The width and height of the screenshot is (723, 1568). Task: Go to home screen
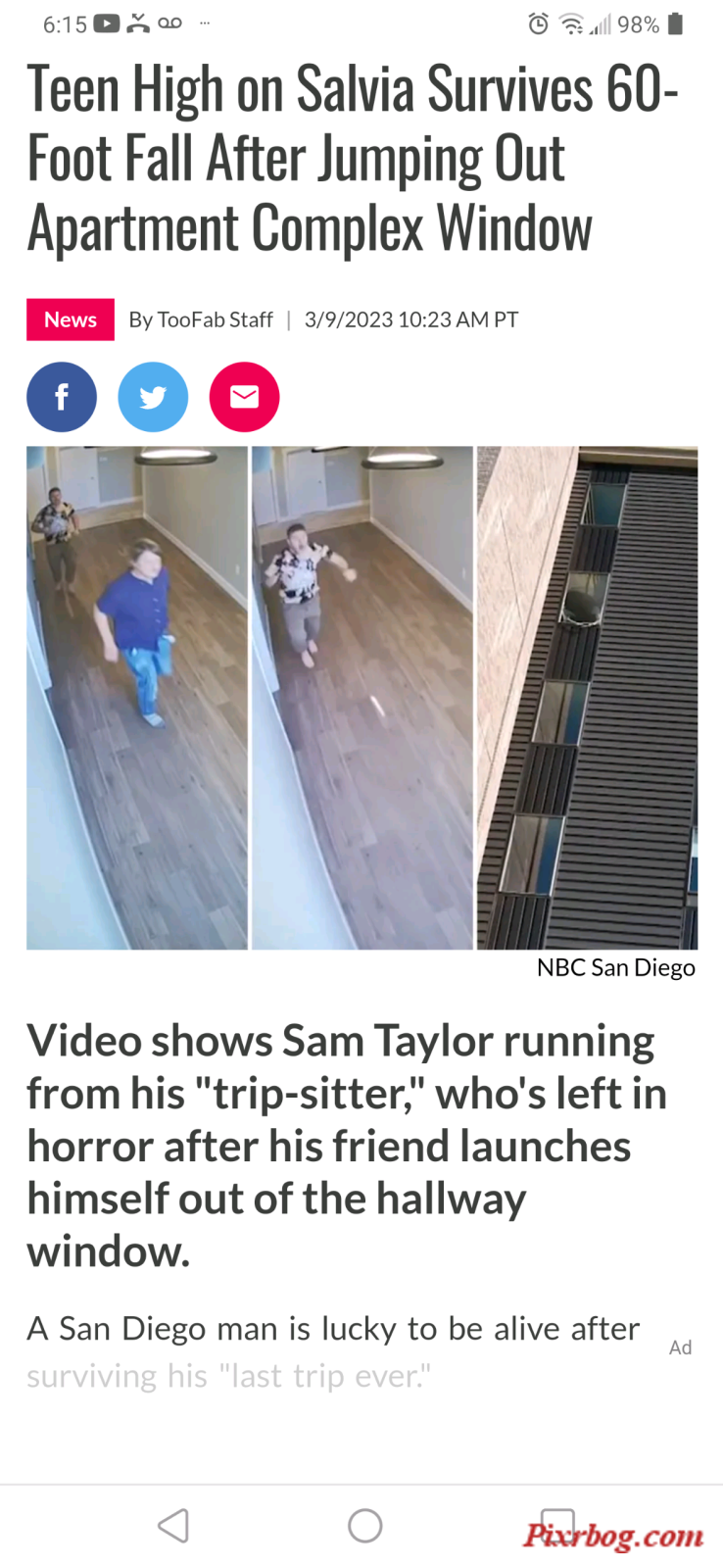[364, 1525]
